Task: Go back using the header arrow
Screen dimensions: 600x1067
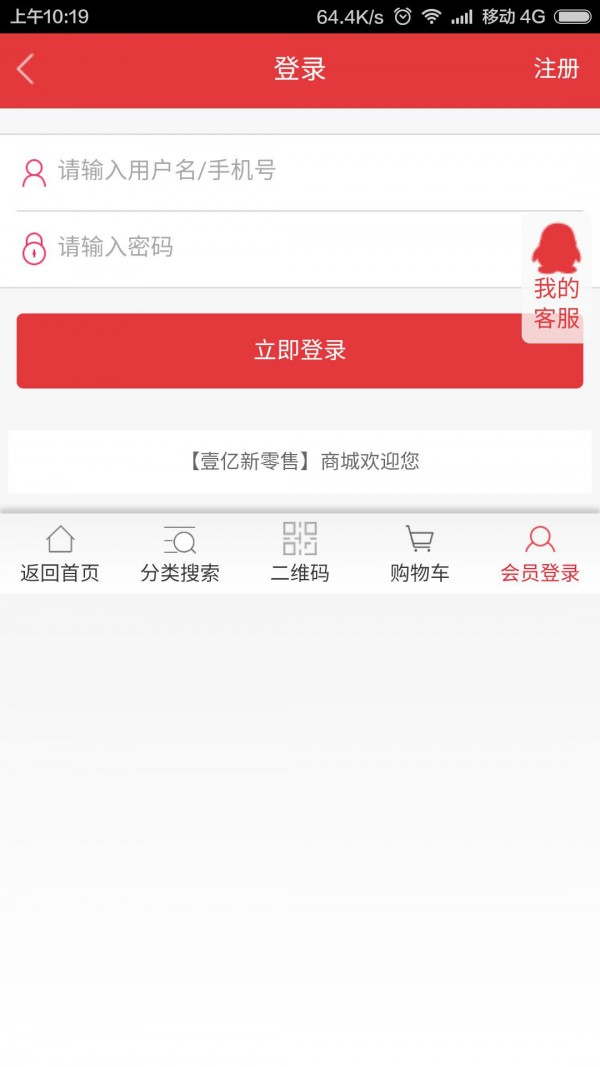Action: pos(26,69)
